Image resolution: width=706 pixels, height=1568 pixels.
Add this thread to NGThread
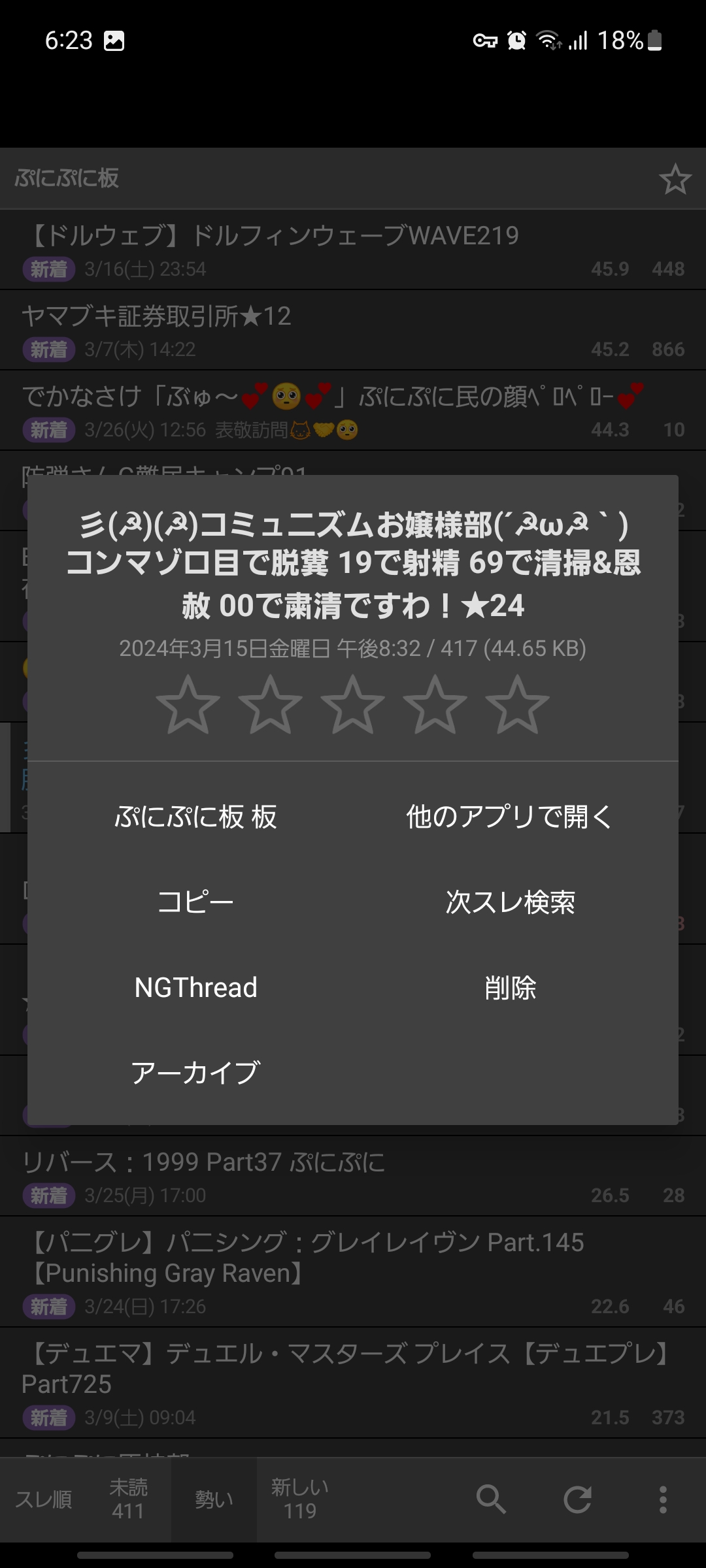click(x=195, y=988)
